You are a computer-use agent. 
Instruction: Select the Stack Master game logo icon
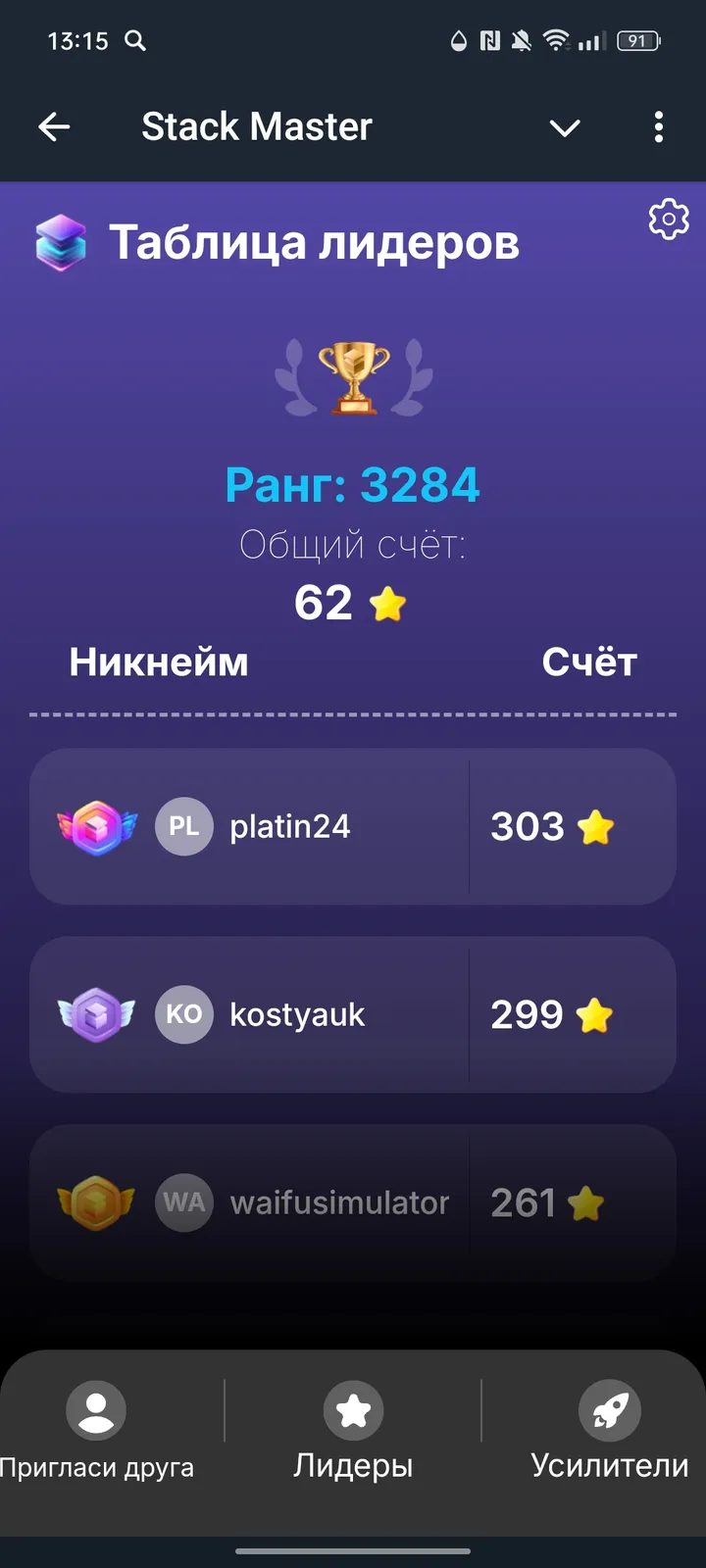(59, 237)
